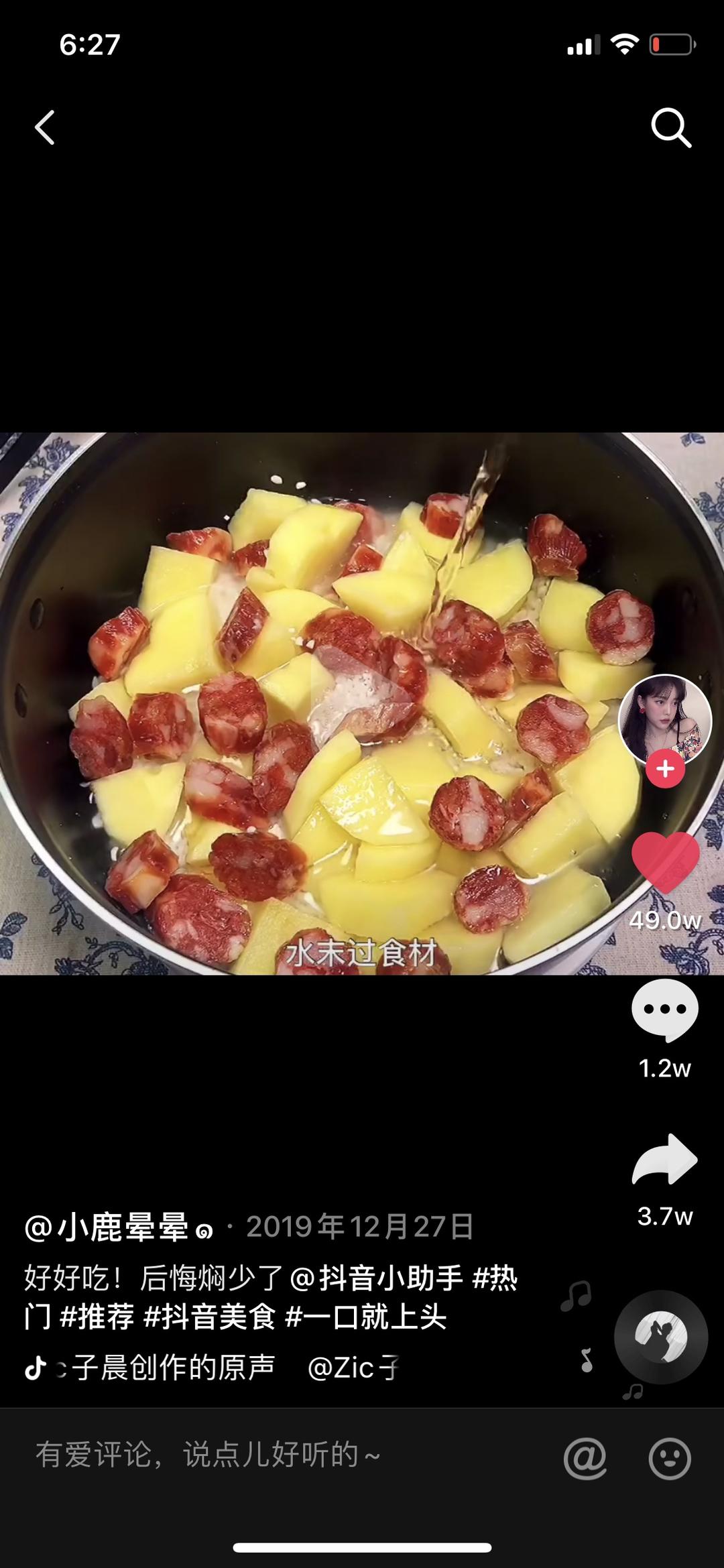Share the video via the arrow icon
Viewport: 724px width, 1568px height.
click(x=664, y=1160)
